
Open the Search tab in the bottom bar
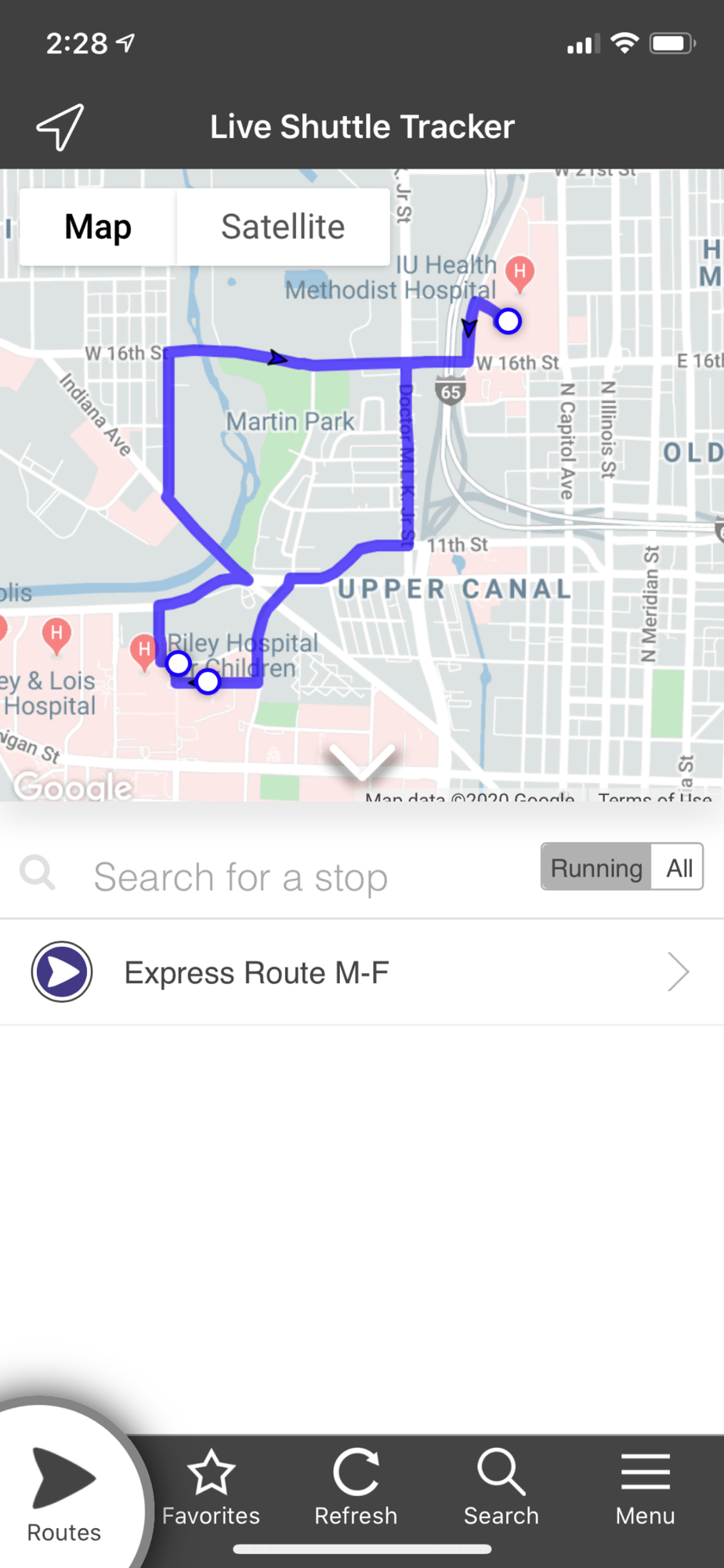click(501, 1487)
